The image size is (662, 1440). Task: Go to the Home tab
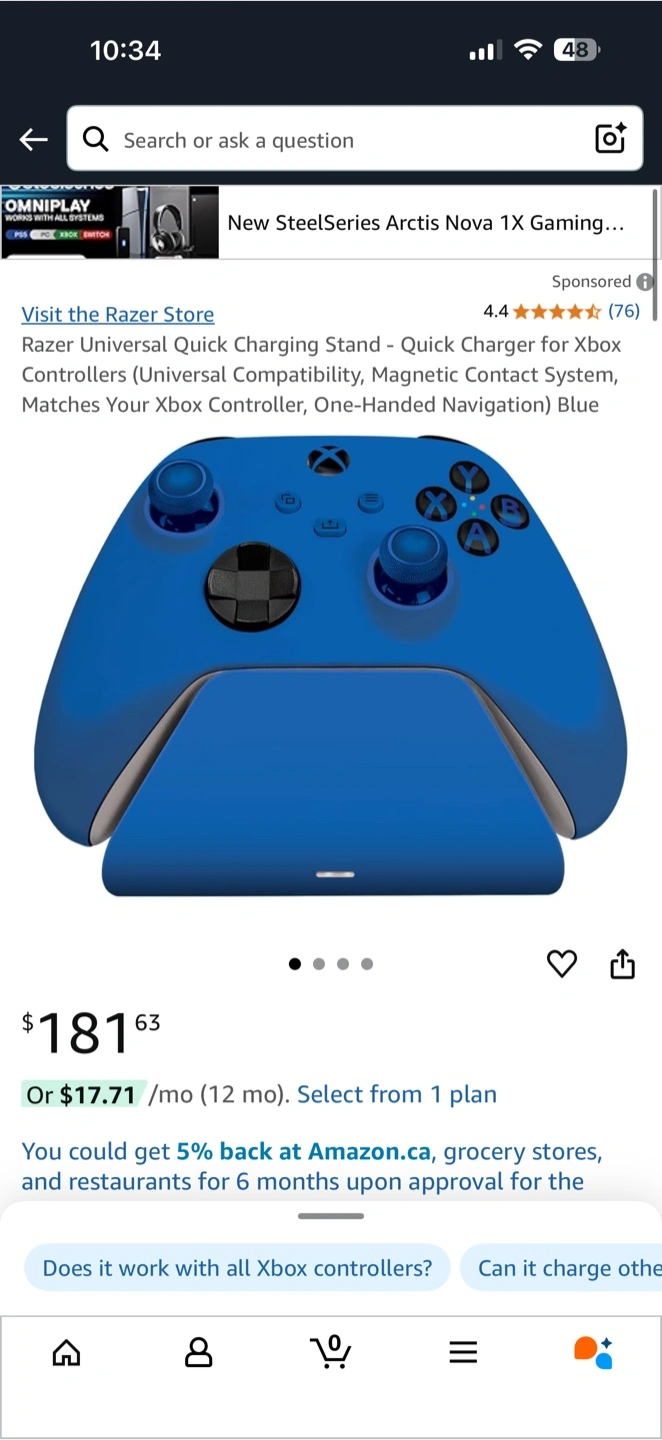pyautogui.click(x=66, y=1353)
